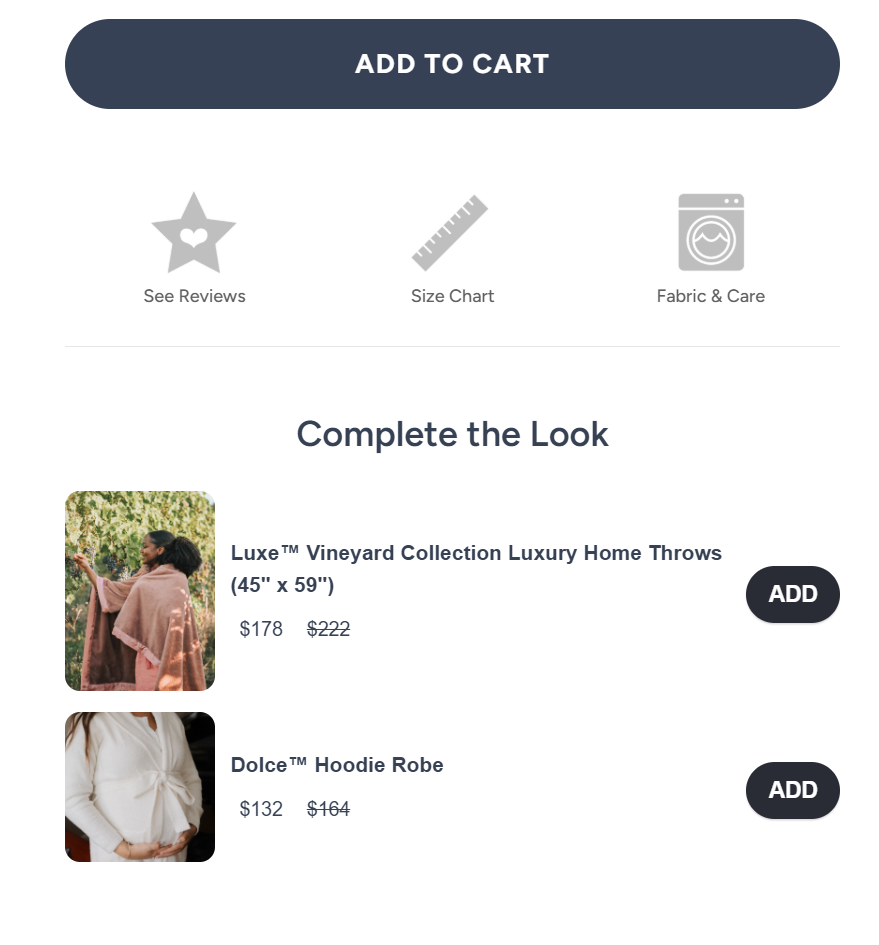The width and height of the screenshot is (879, 945).
Task: Click the hoodie robe product thumbnail
Action: point(139,787)
